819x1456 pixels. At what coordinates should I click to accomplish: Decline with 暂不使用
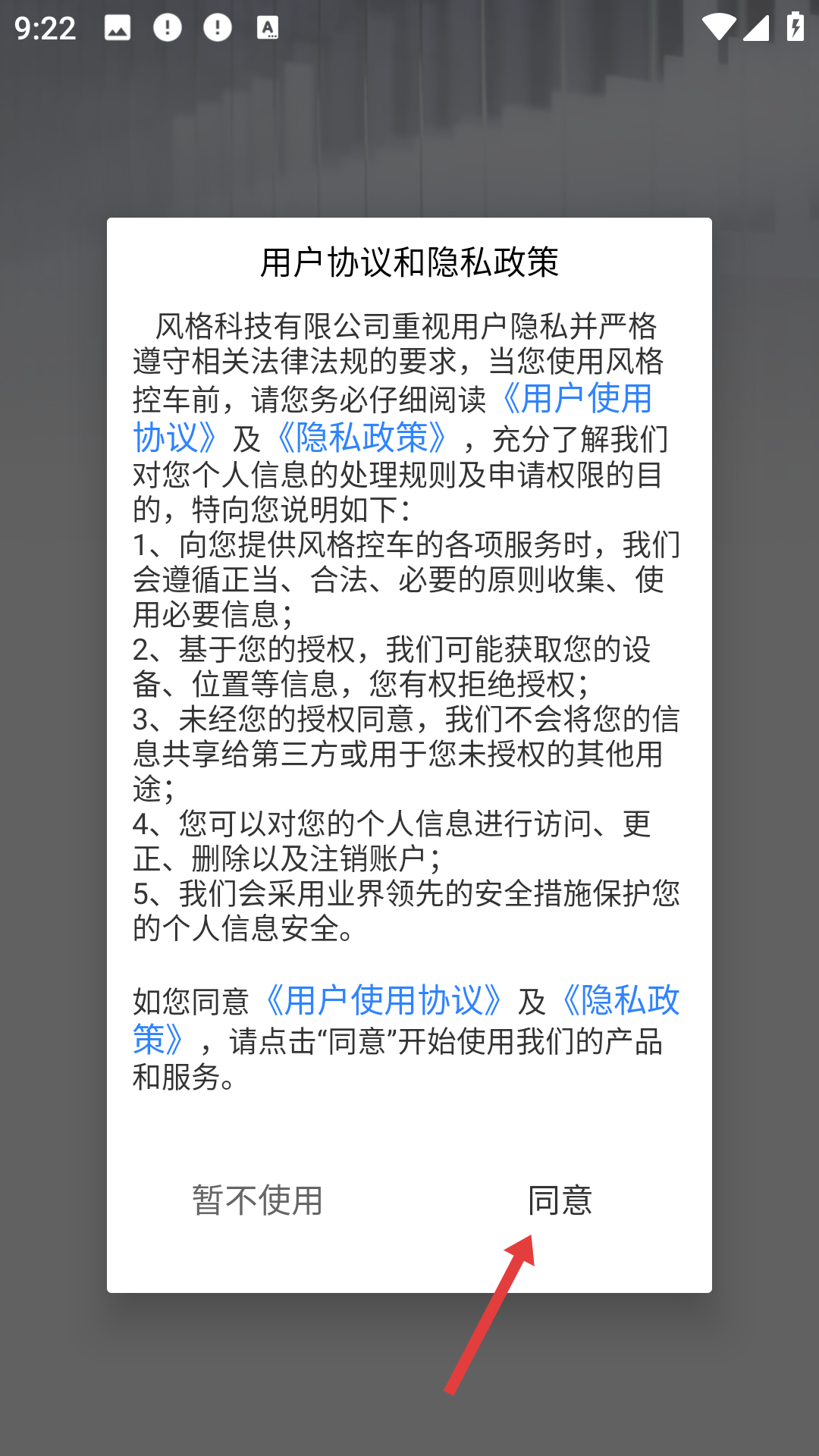tap(258, 1200)
